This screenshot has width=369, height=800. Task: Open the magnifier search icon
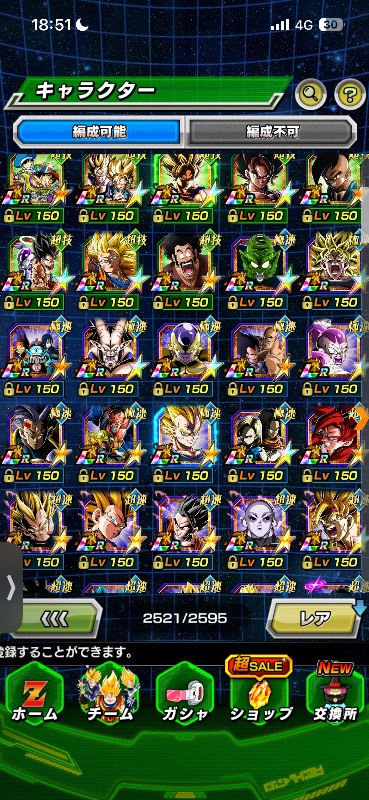pyautogui.click(x=311, y=93)
